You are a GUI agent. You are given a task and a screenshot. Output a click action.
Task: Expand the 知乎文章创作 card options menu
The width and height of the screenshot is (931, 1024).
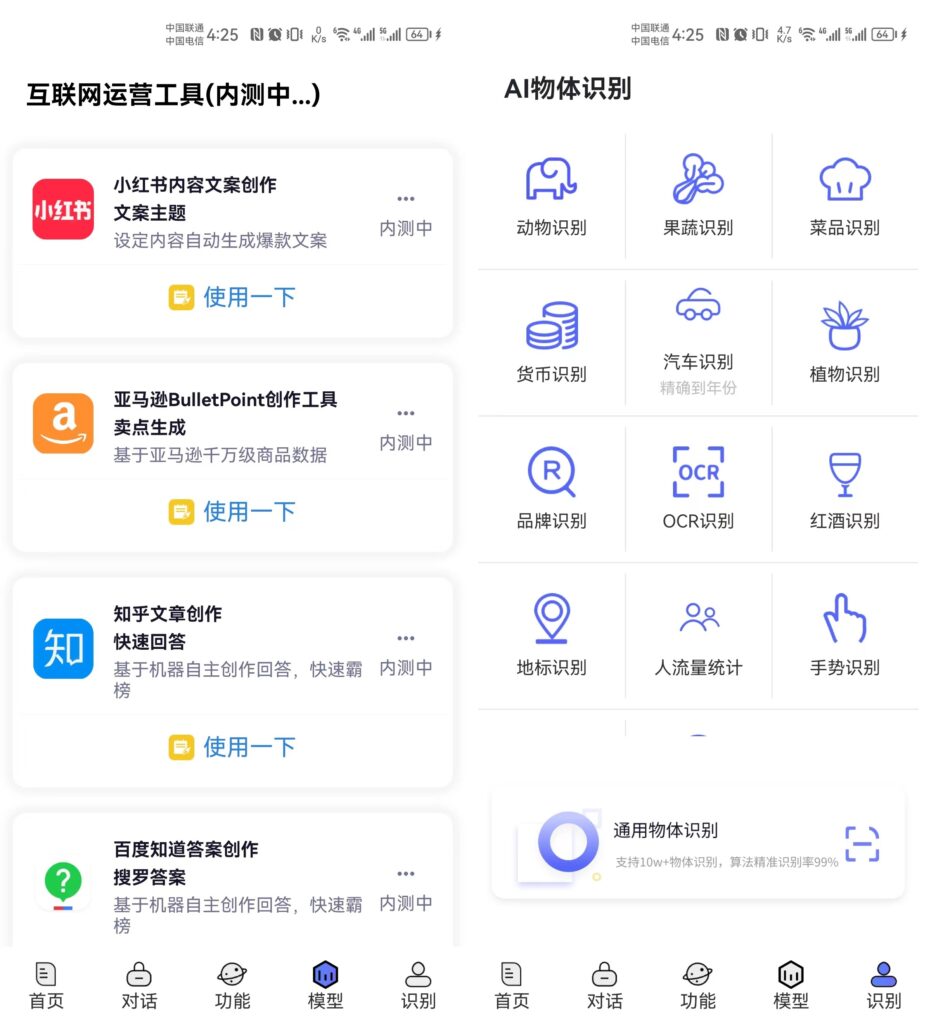click(406, 637)
